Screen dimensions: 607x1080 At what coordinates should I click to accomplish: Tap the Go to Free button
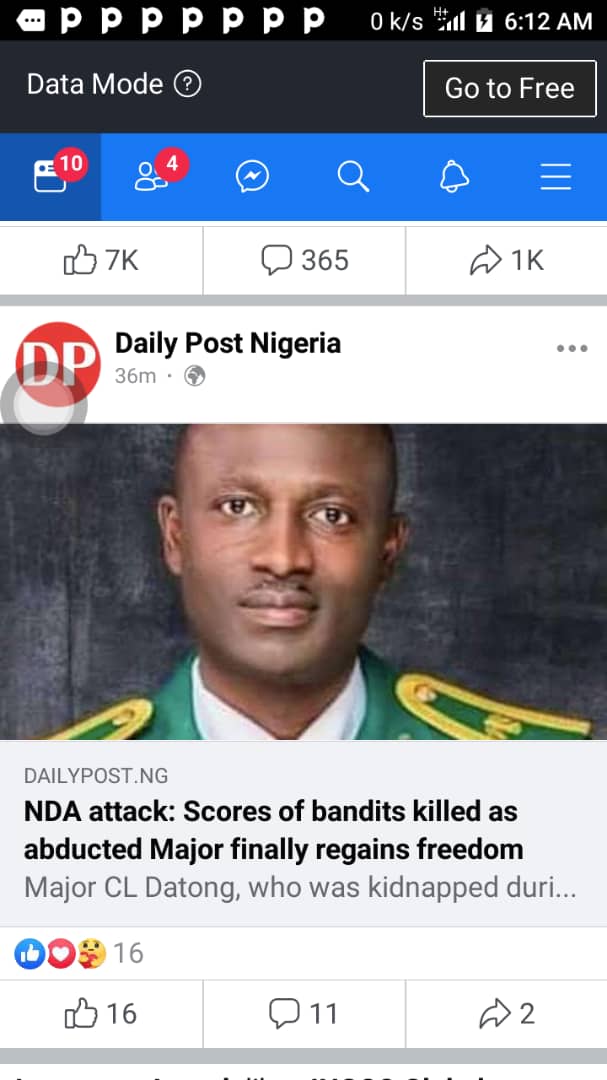(510, 88)
